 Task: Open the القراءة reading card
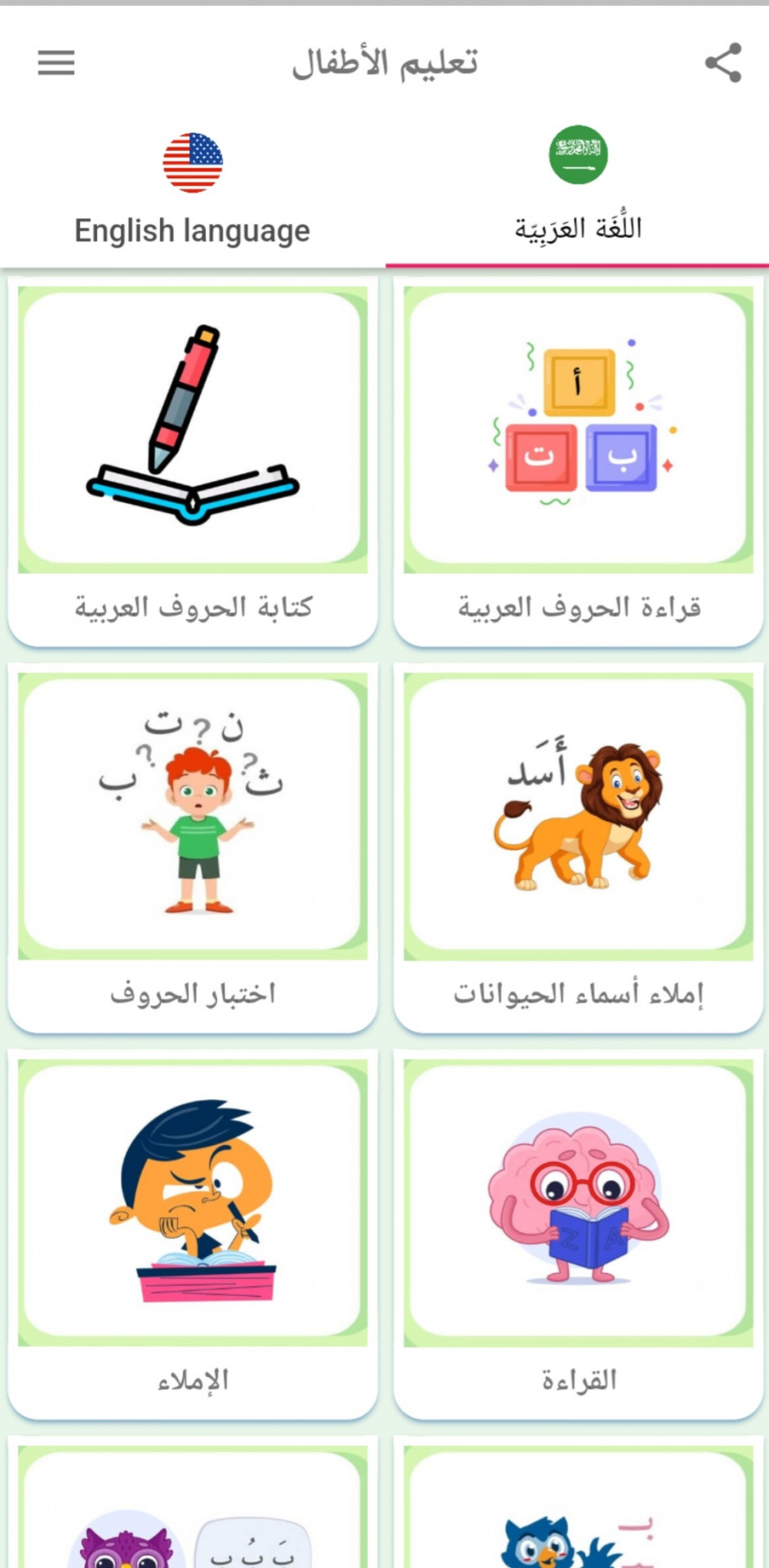pos(578,1233)
